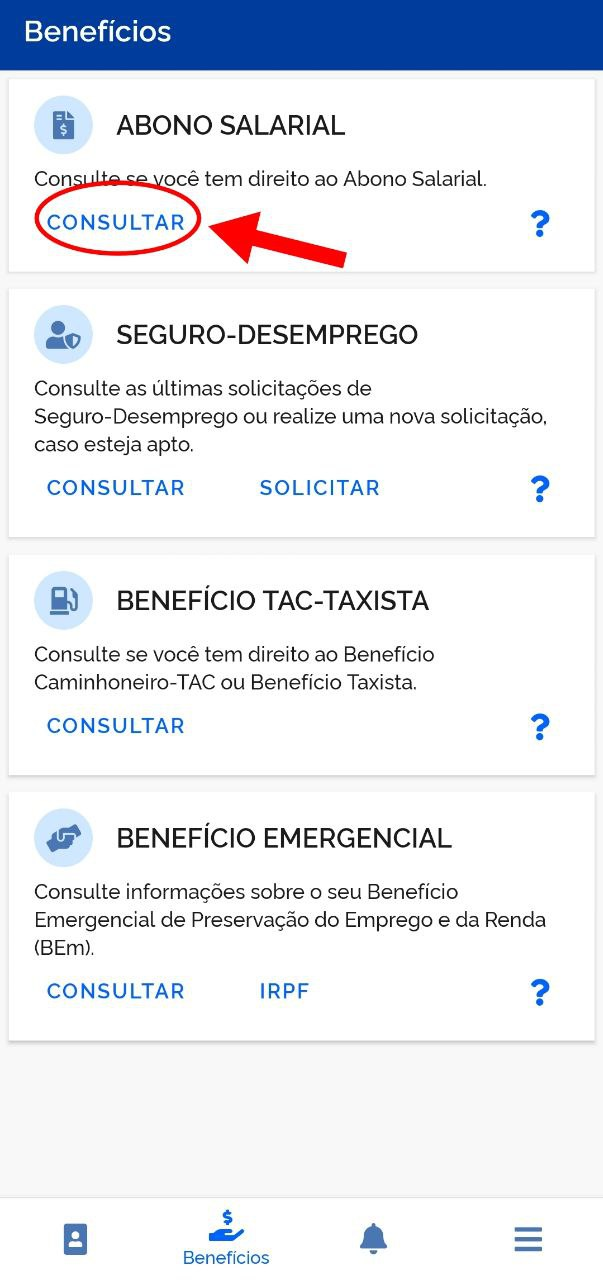Open help for Benefício TAC-Taxista

coord(540,726)
